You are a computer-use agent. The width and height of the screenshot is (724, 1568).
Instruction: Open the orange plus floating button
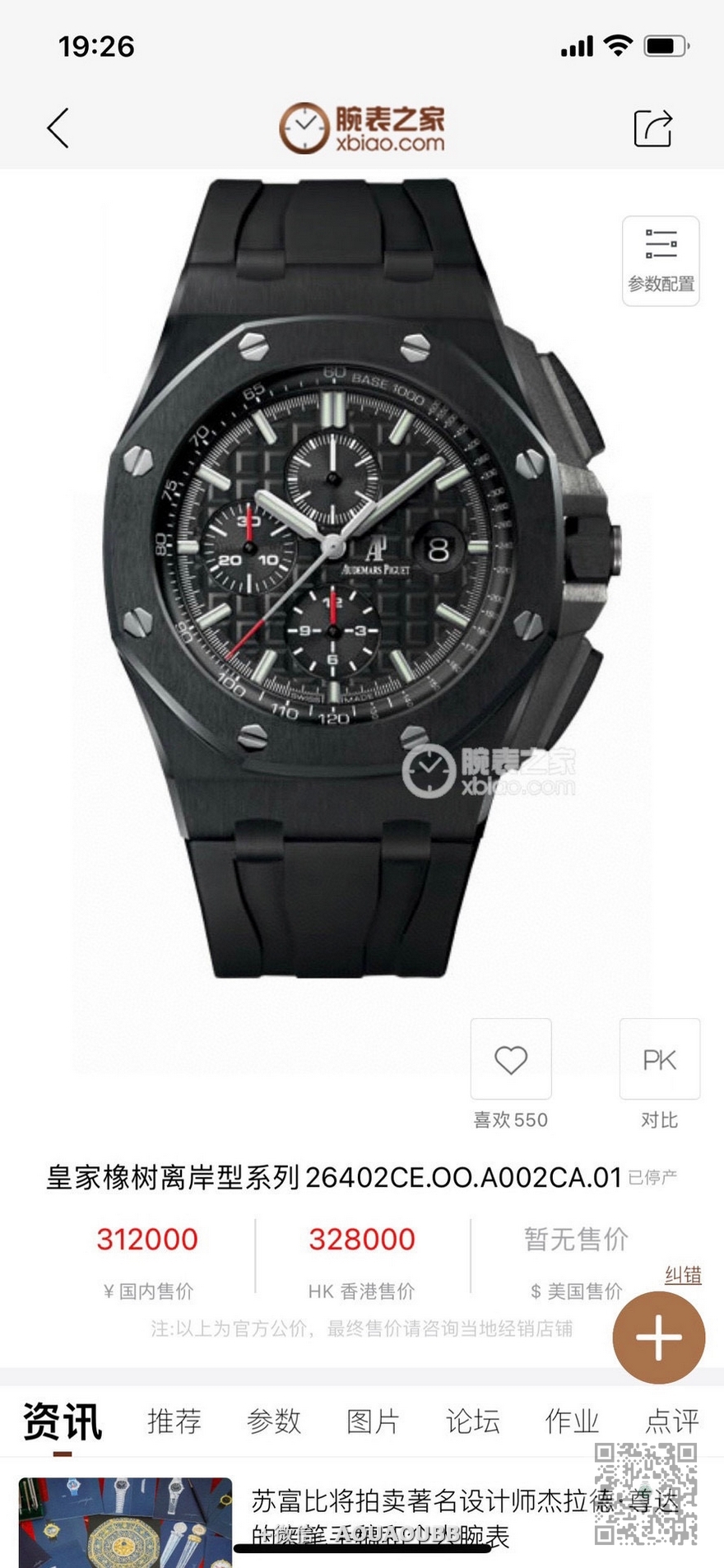click(659, 1338)
